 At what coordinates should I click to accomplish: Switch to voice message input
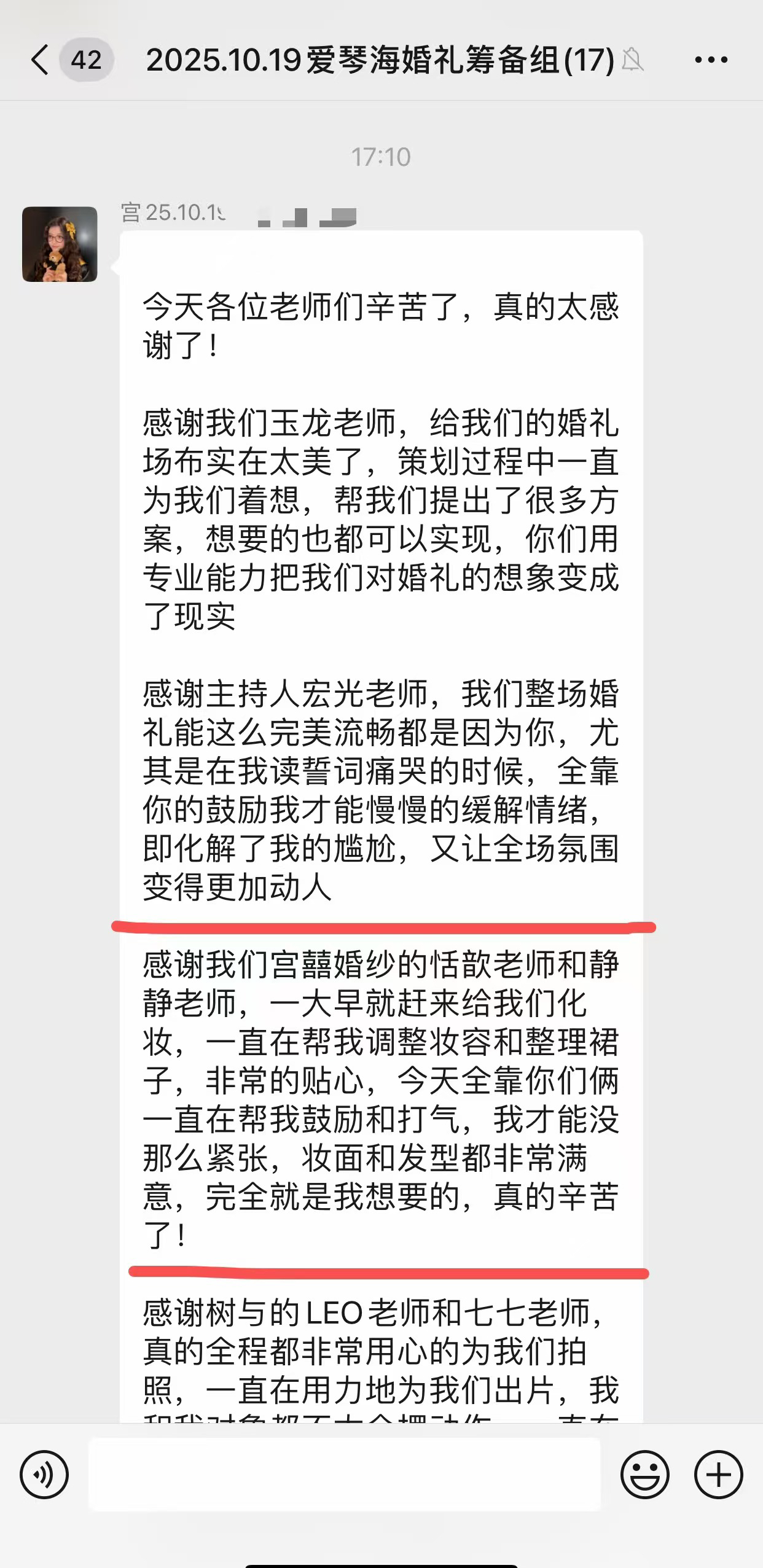pos(44,1475)
